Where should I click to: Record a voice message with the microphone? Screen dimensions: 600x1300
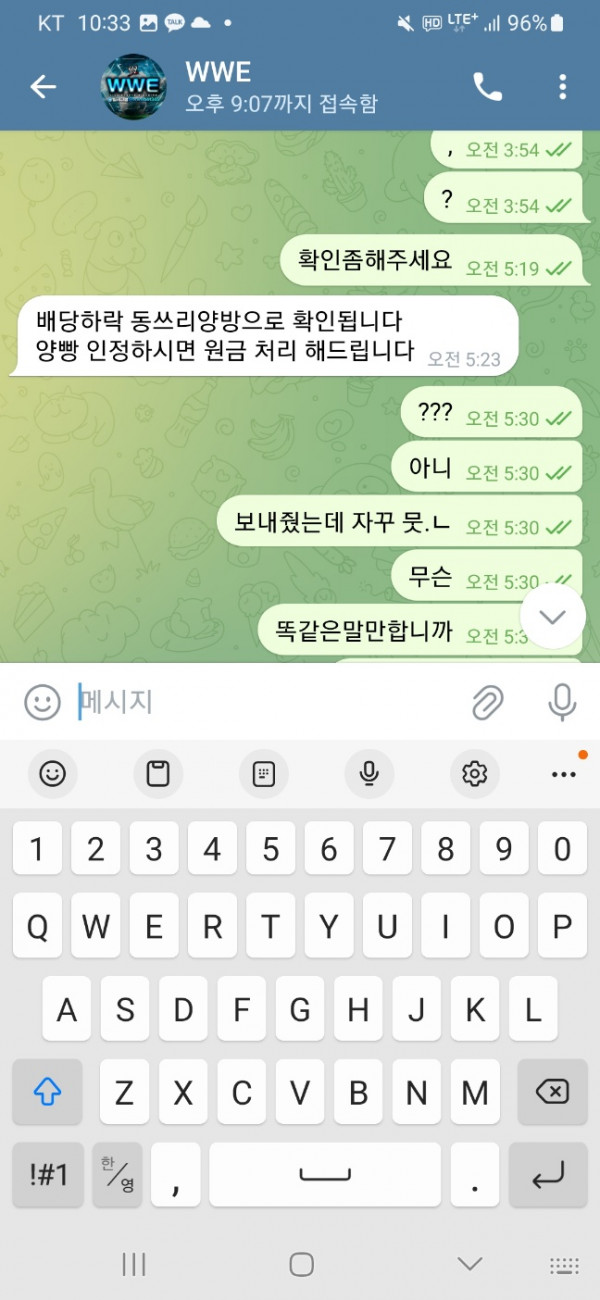562,702
